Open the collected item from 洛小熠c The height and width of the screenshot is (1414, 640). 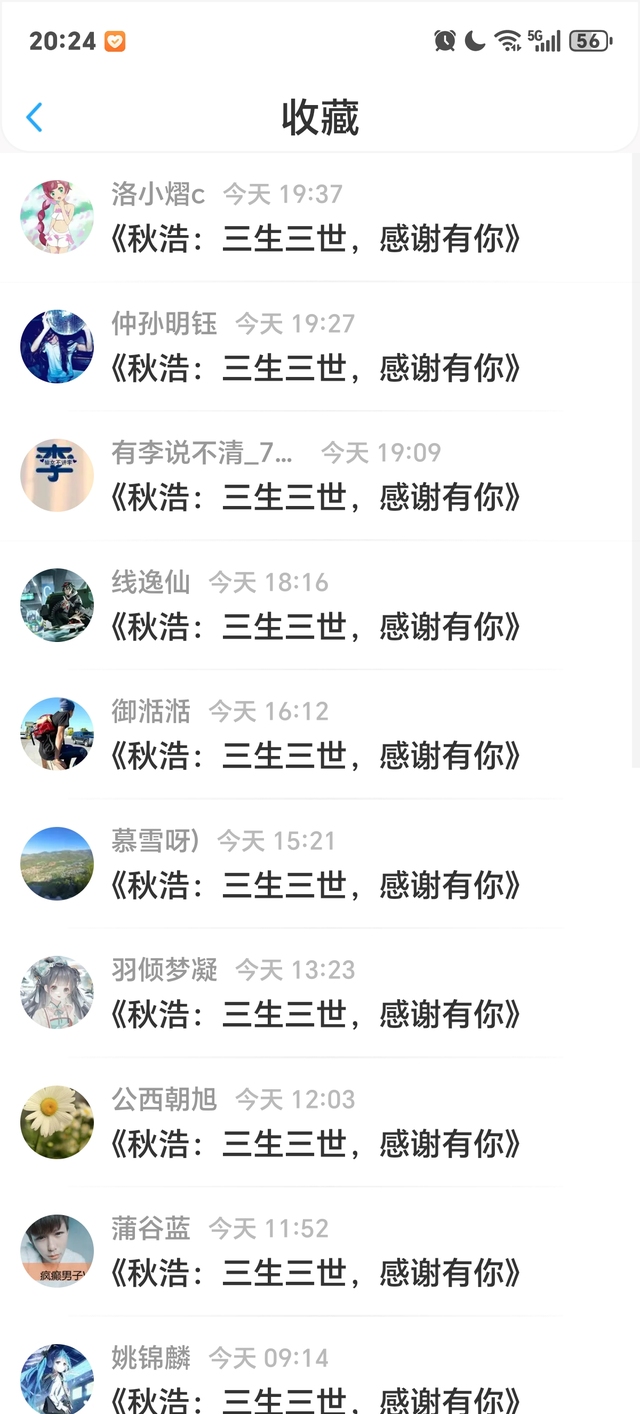(316, 240)
